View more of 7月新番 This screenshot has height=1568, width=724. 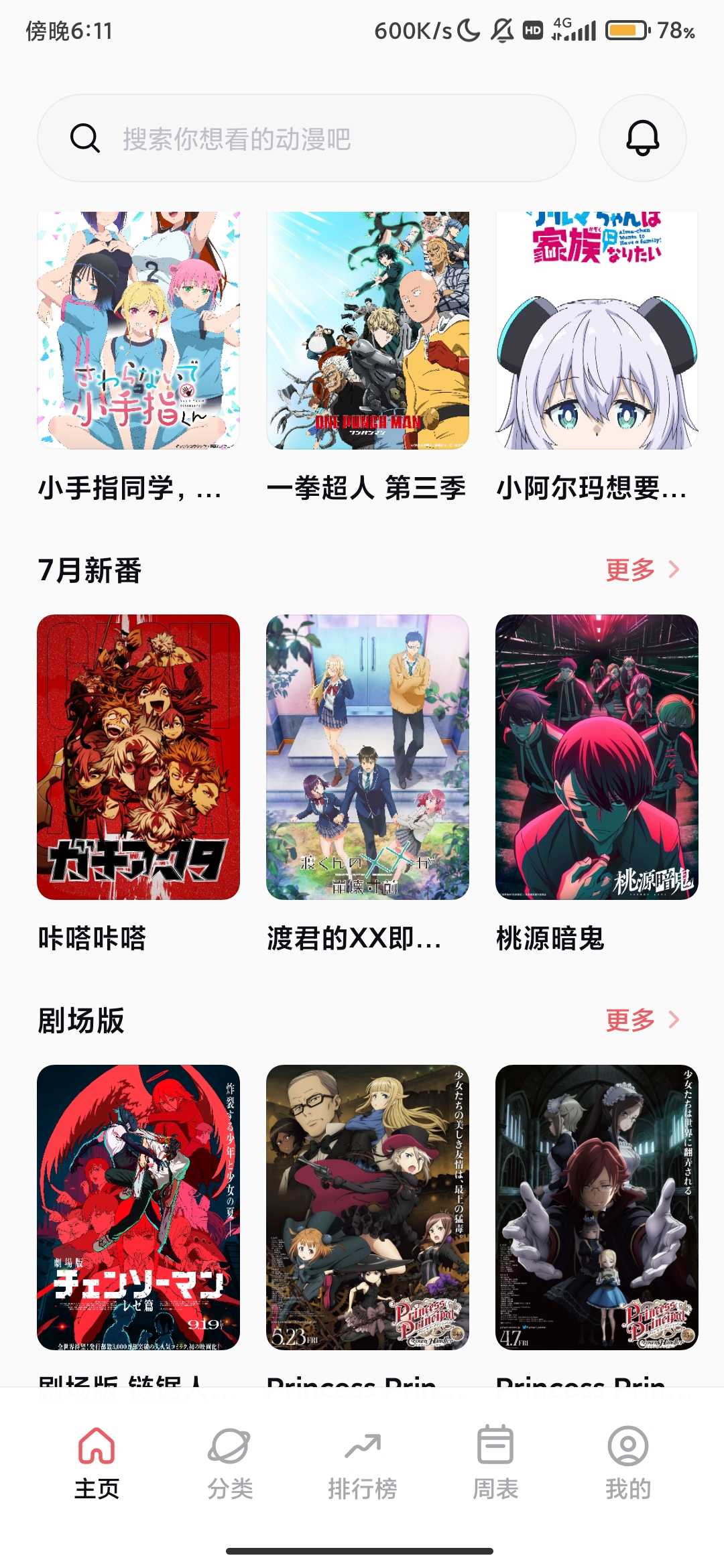tap(642, 570)
